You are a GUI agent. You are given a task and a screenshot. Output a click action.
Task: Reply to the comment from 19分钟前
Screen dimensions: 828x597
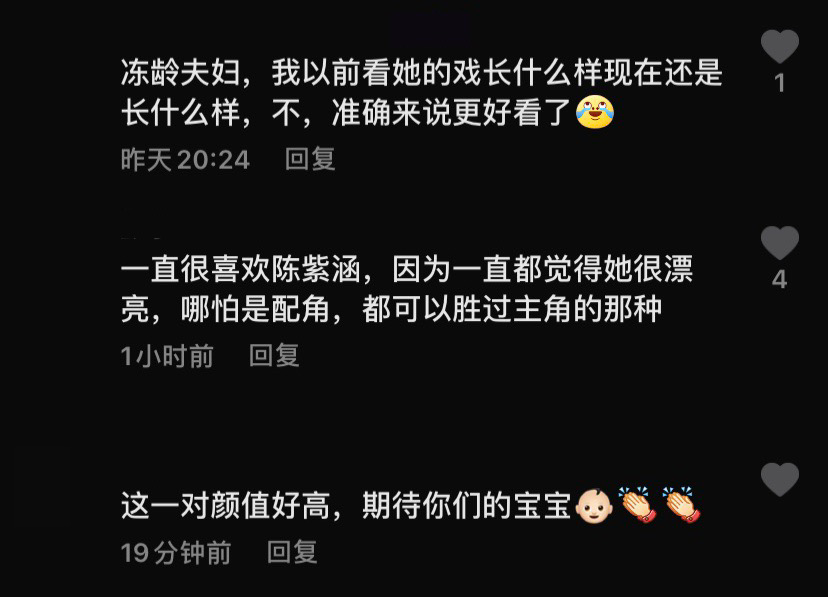(x=292, y=551)
